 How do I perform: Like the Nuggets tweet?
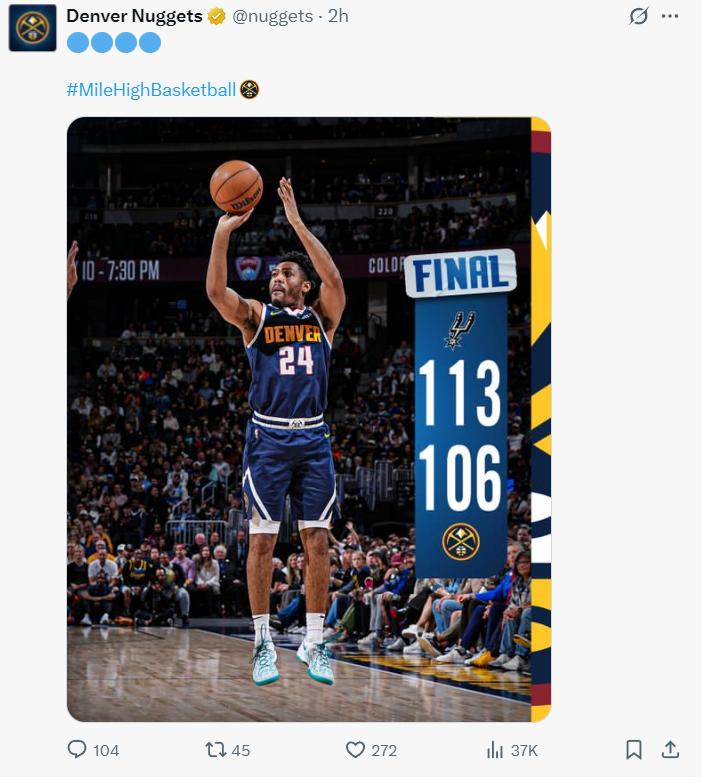(x=355, y=749)
